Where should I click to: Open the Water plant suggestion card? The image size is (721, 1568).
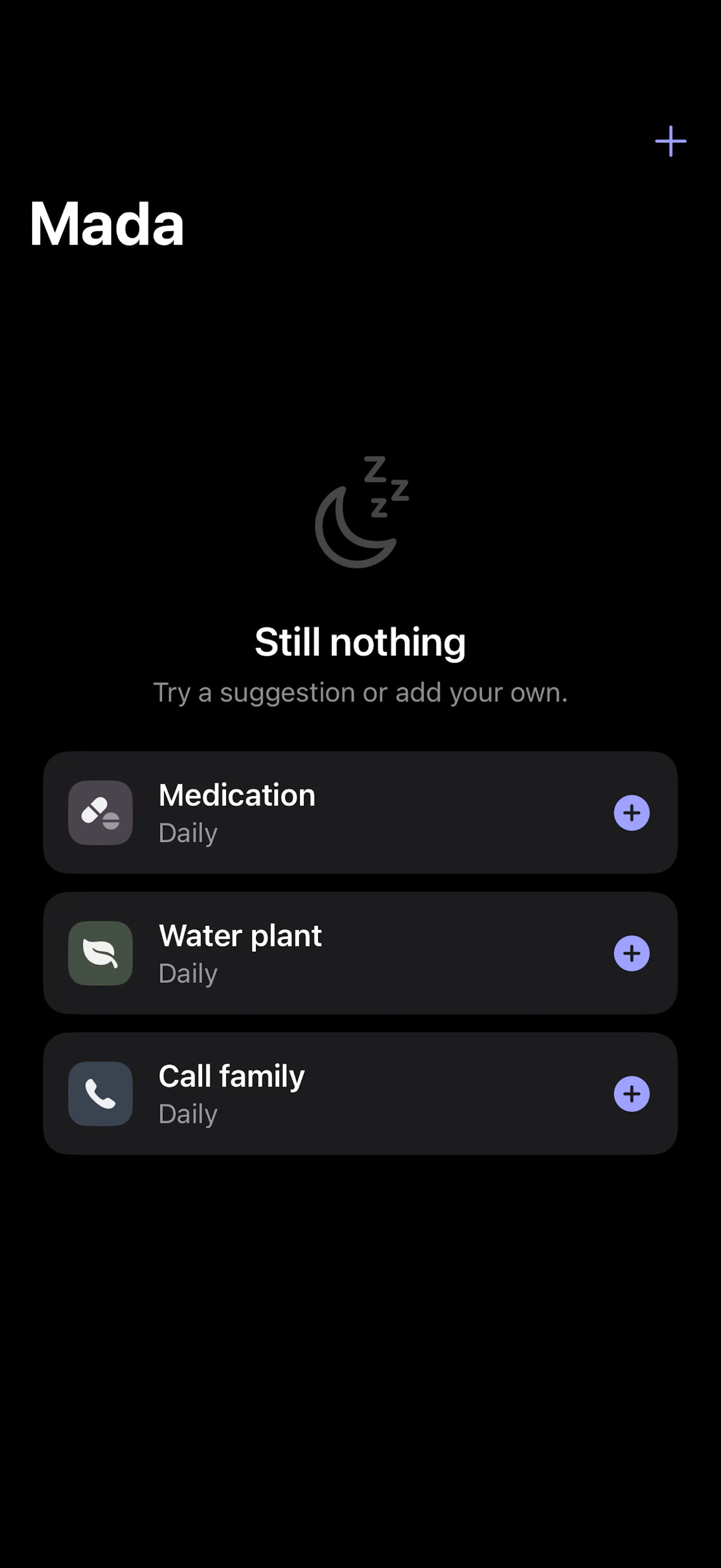(x=360, y=953)
